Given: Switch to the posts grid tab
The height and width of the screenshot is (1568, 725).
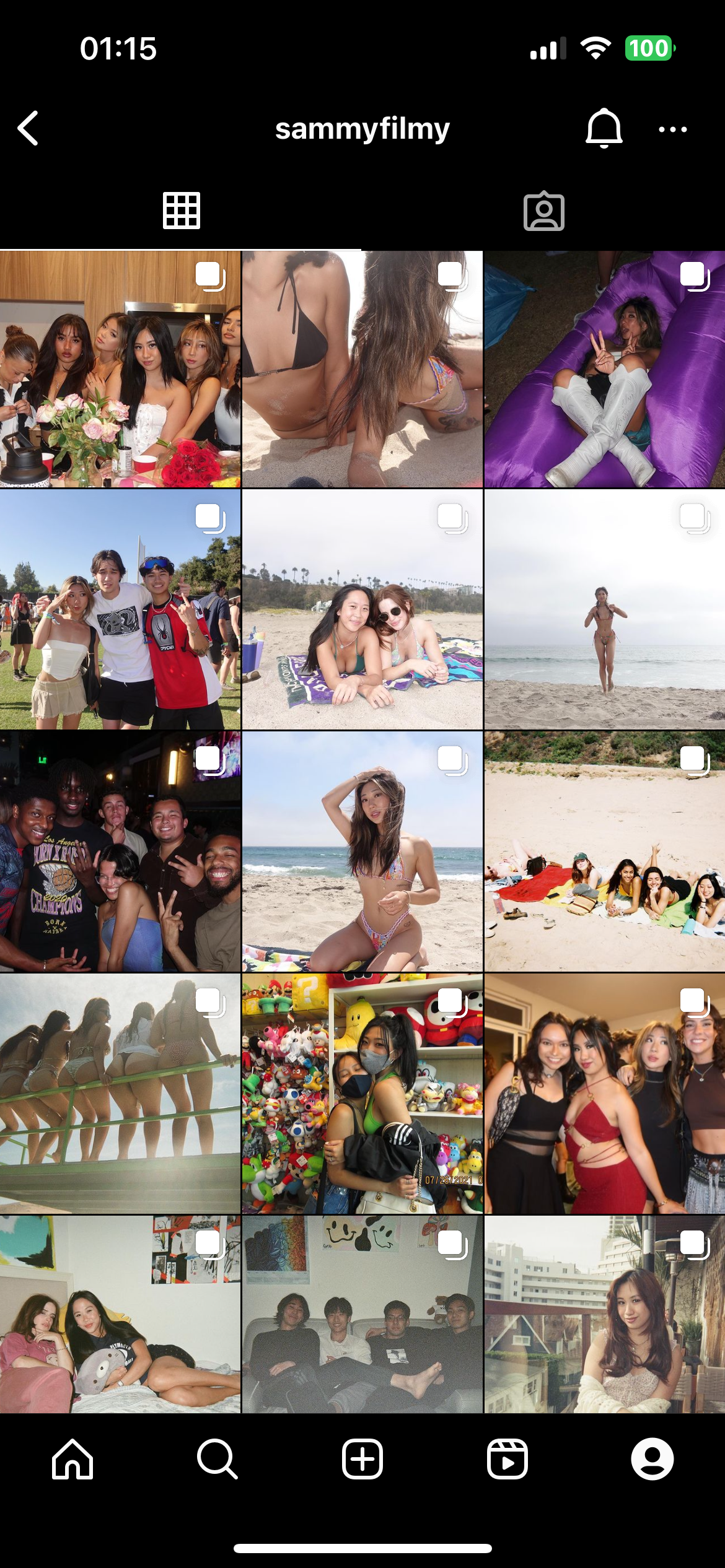Looking at the screenshot, I should click(x=181, y=211).
